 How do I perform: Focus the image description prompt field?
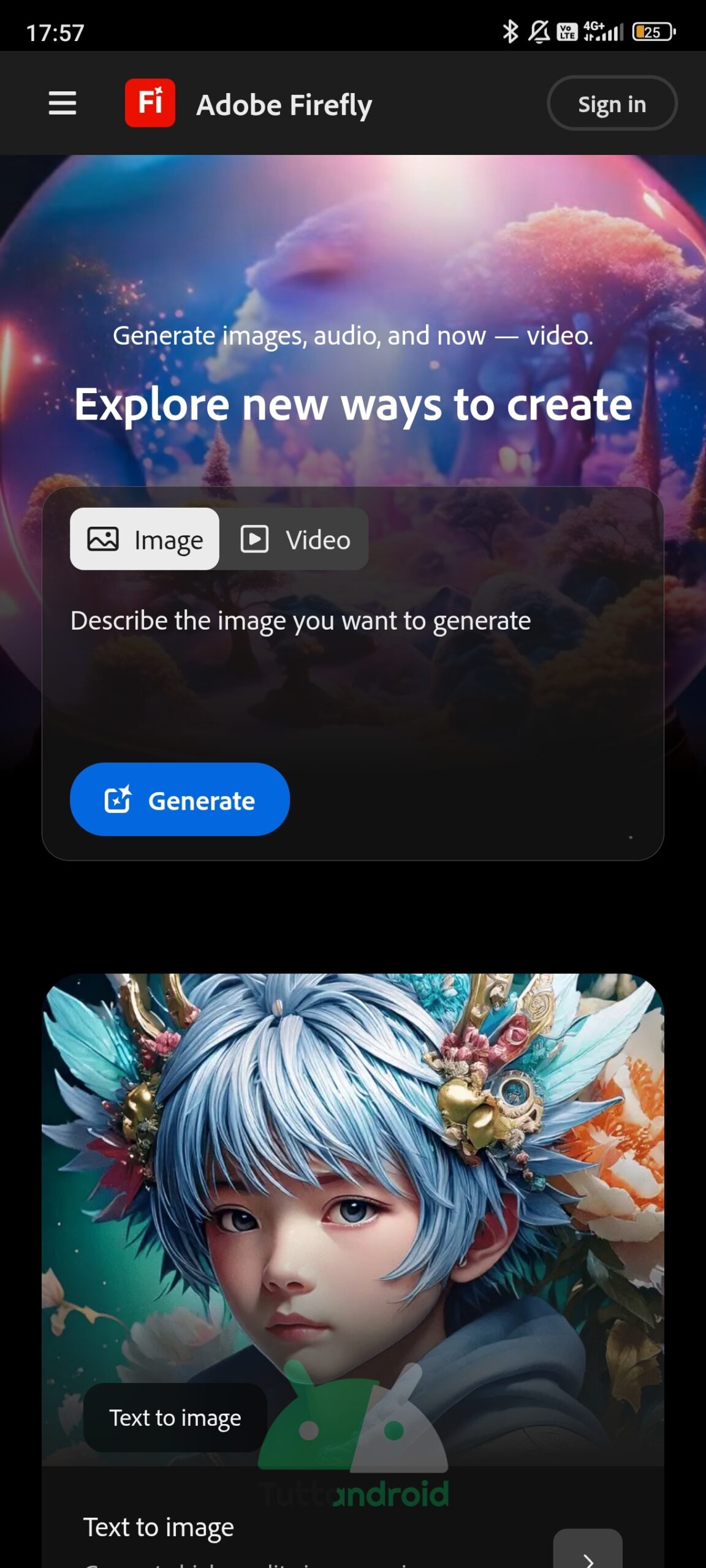[x=352, y=668]
